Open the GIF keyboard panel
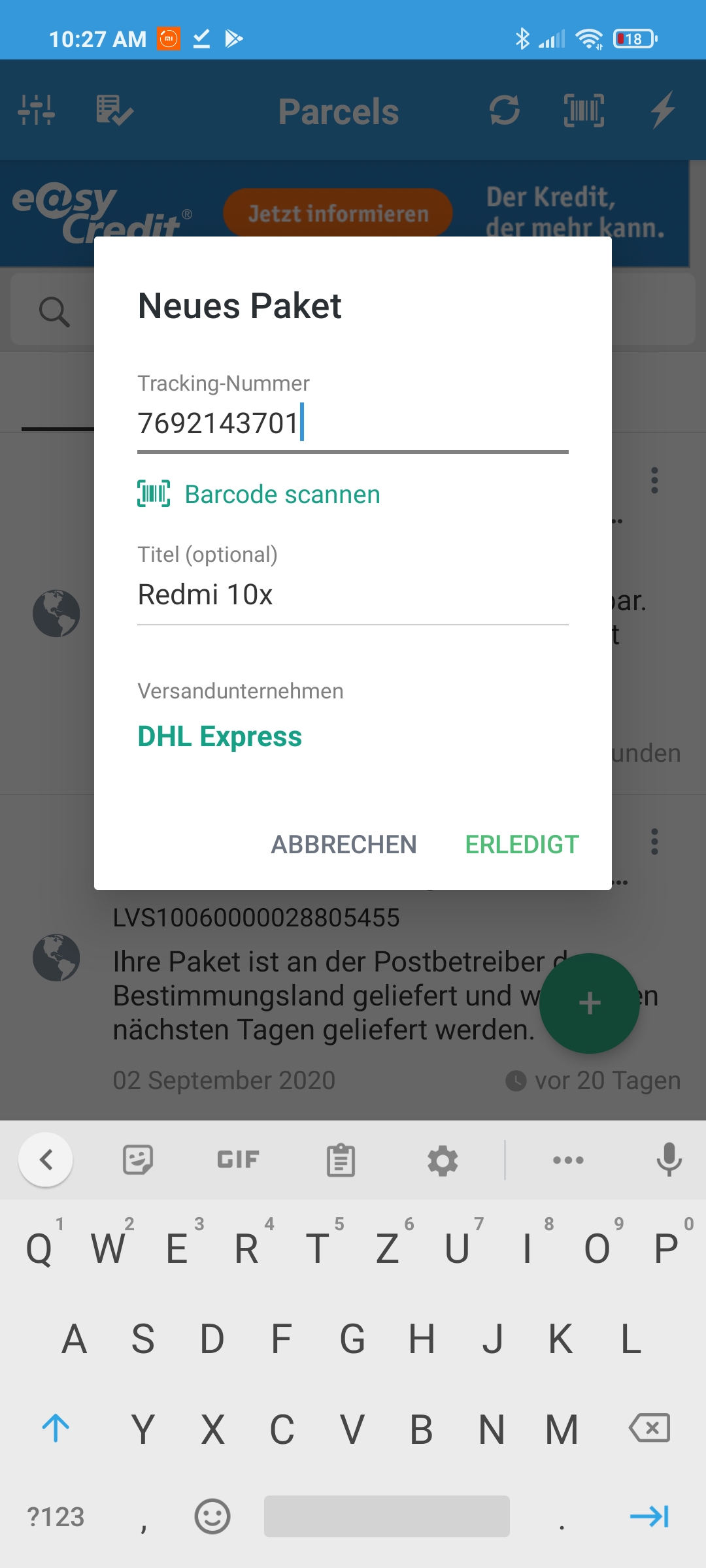 pyautogui.click(x=238, y=1160)
